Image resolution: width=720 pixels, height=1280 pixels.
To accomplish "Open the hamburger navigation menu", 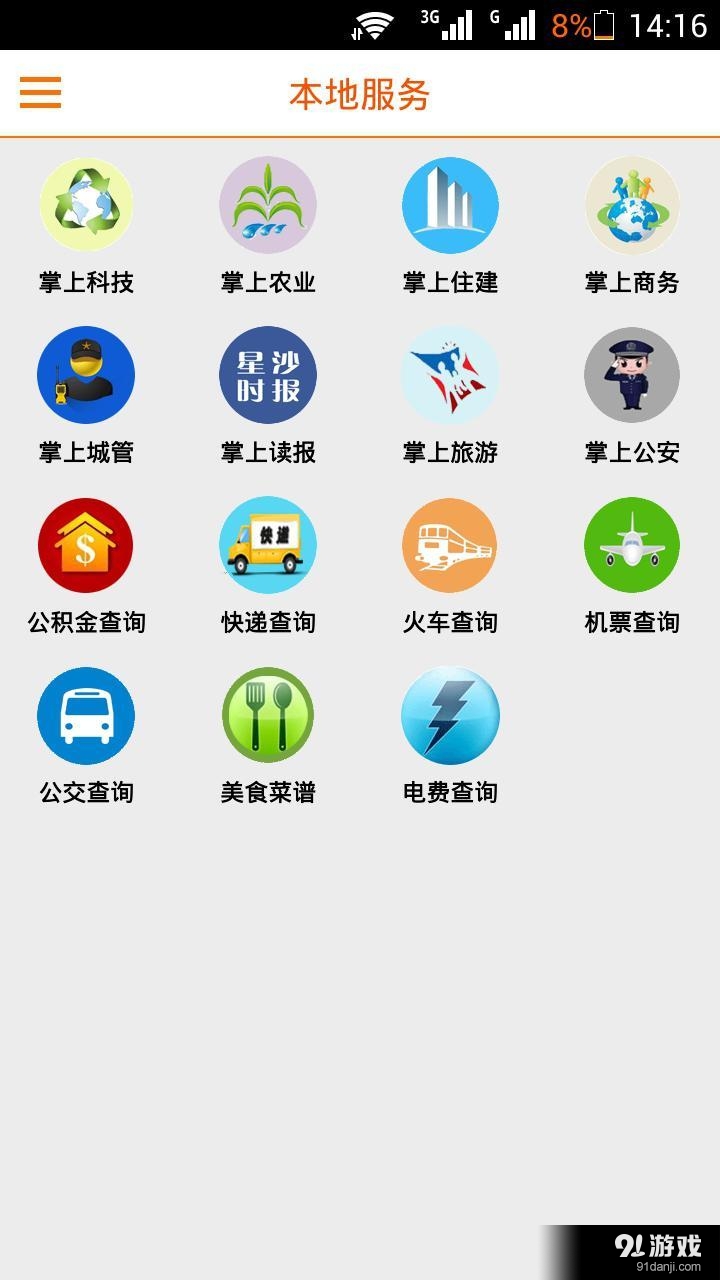I will coord(40,93).
